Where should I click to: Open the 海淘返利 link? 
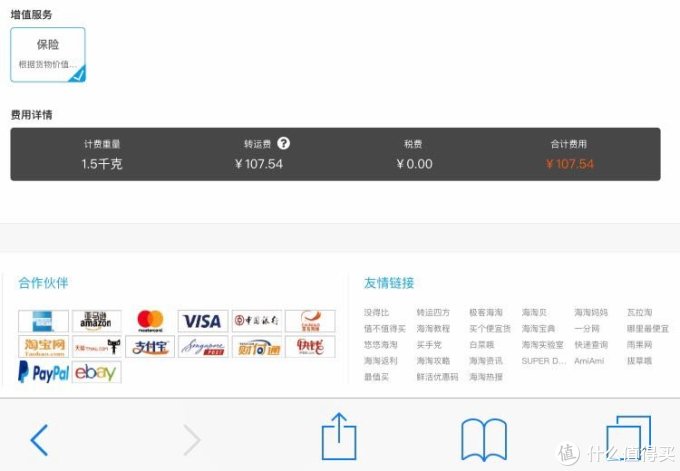(380, 361)
